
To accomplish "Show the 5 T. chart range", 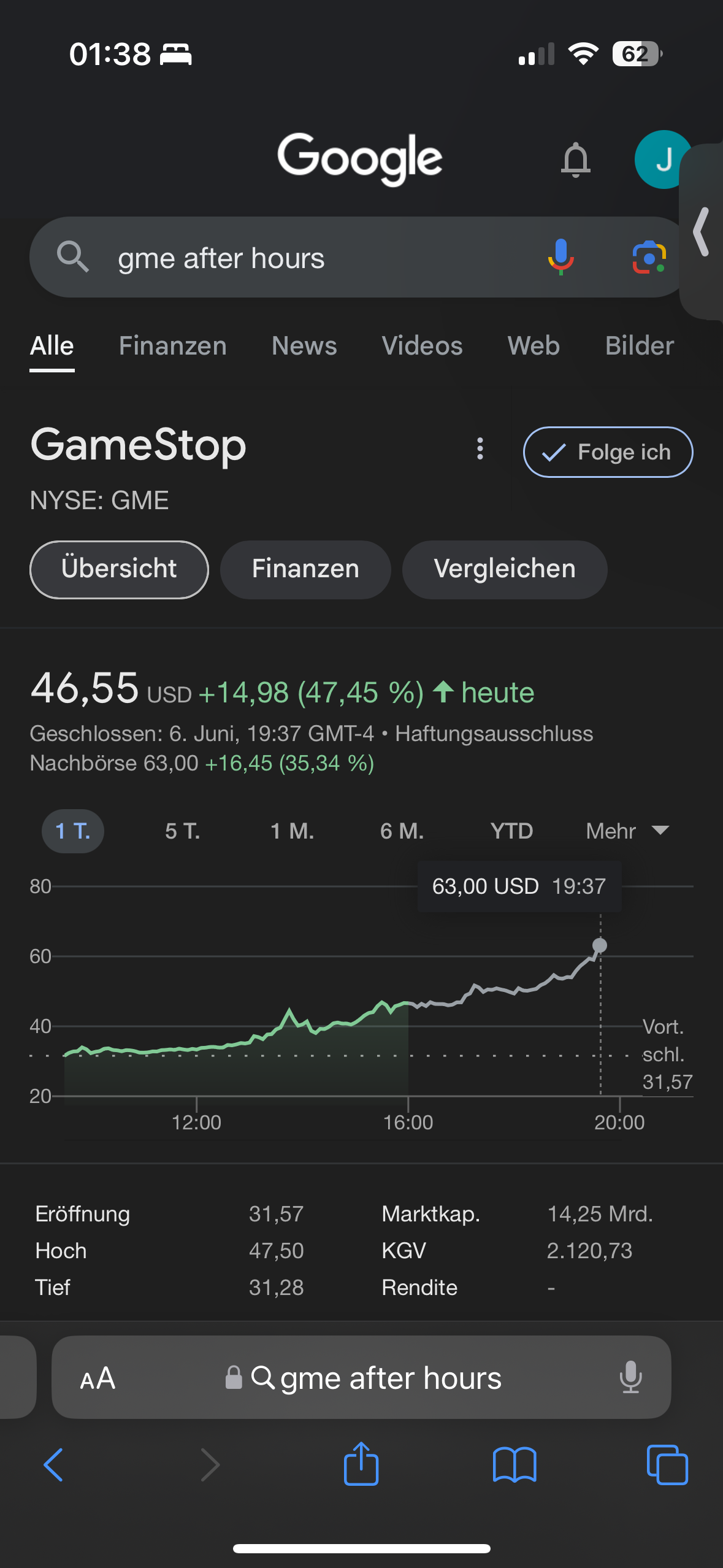I will 182,831.
